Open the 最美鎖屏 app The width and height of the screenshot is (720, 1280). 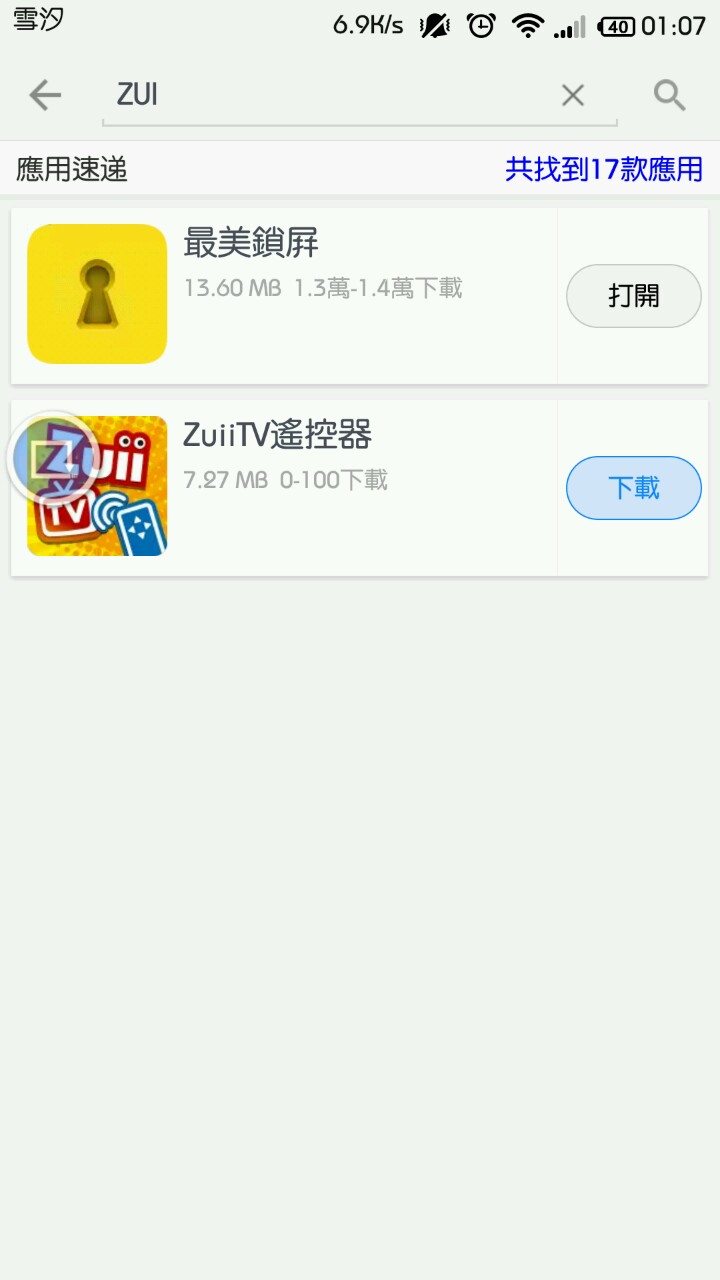click(633, 296)
